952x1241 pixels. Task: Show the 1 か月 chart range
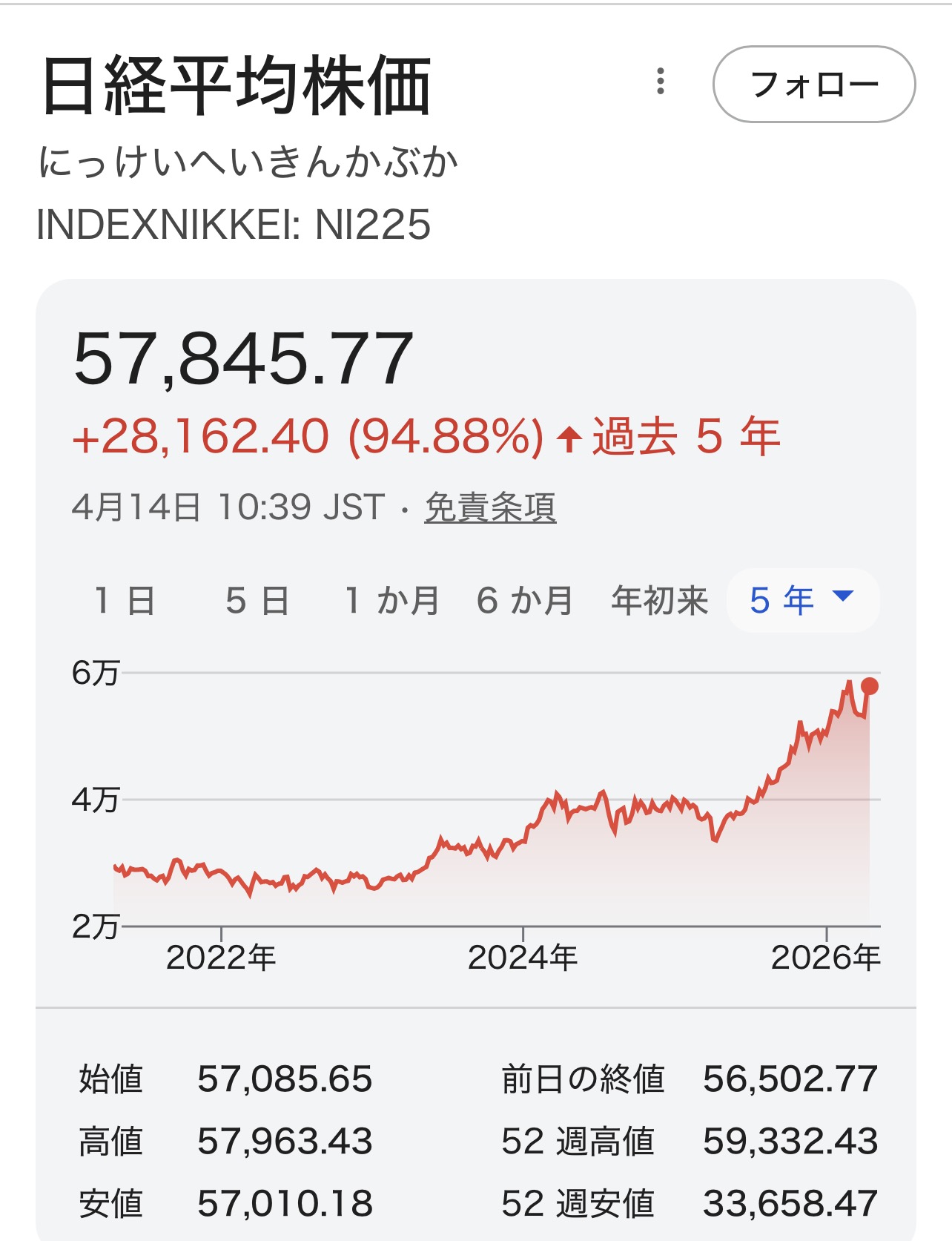pyautogui.click(x=391, y=600)
